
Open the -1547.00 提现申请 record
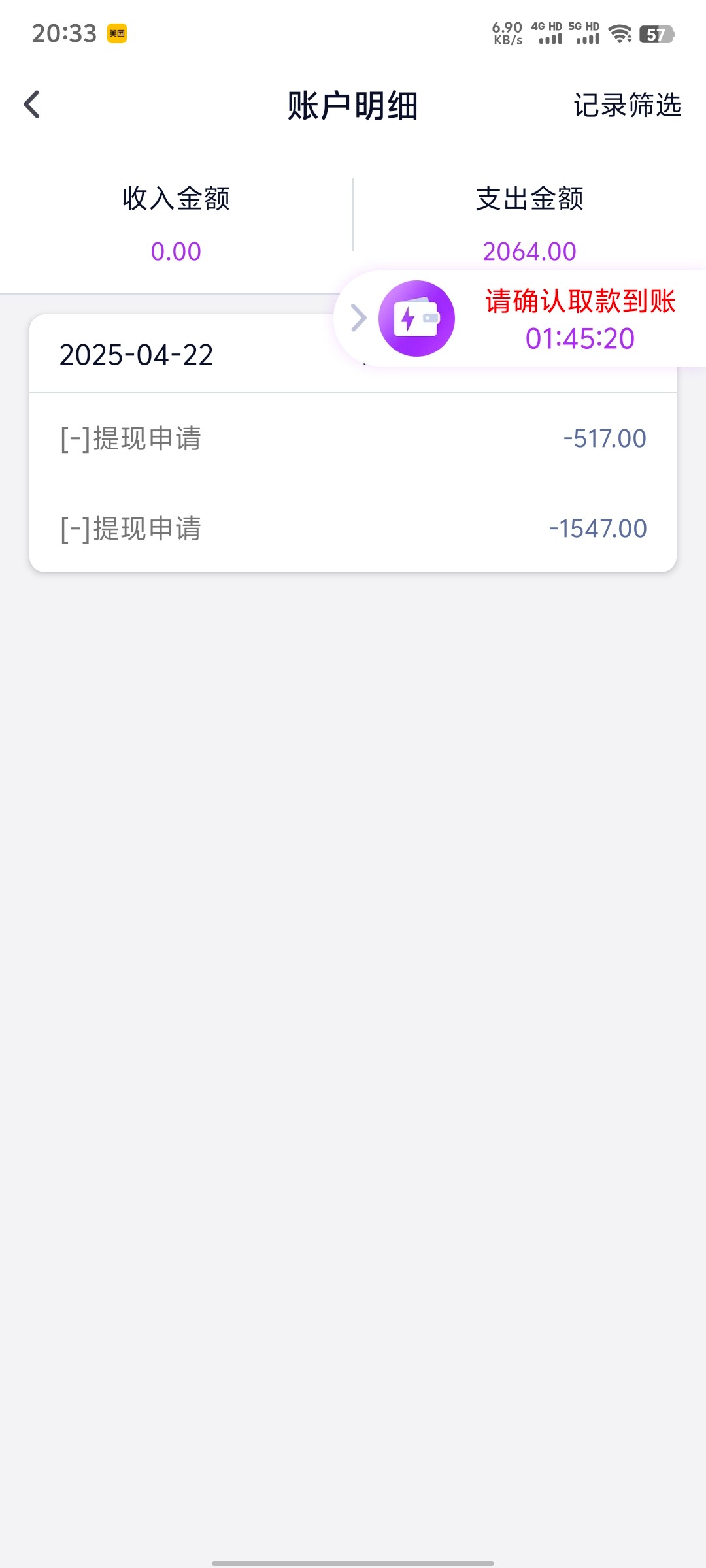pos(353,529)
